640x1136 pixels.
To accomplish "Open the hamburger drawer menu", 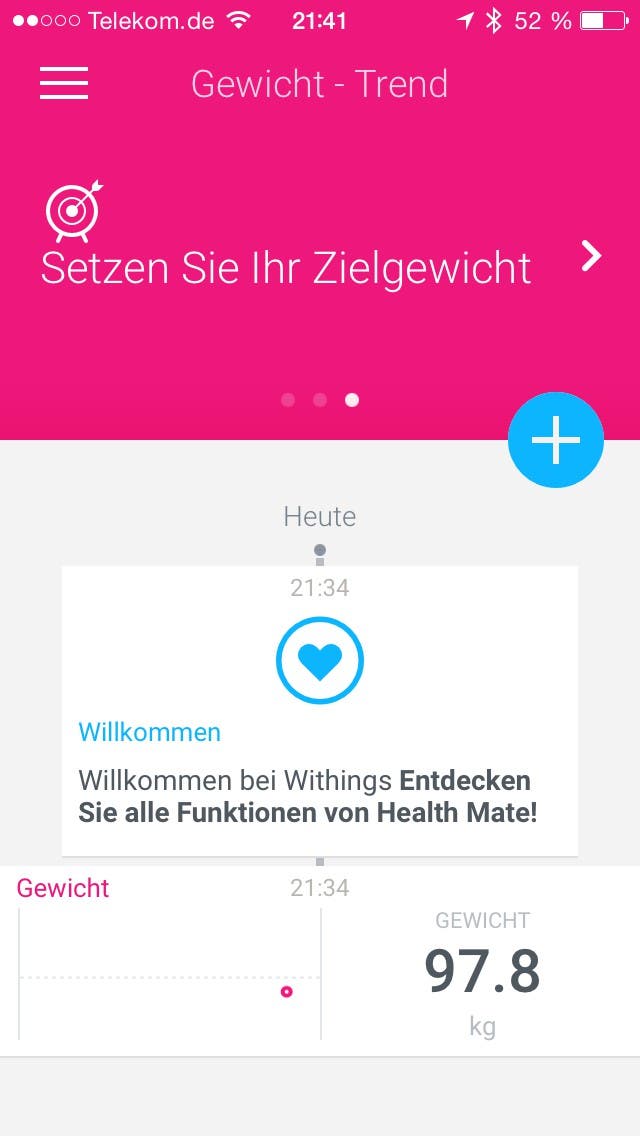I will coord(64,83).
